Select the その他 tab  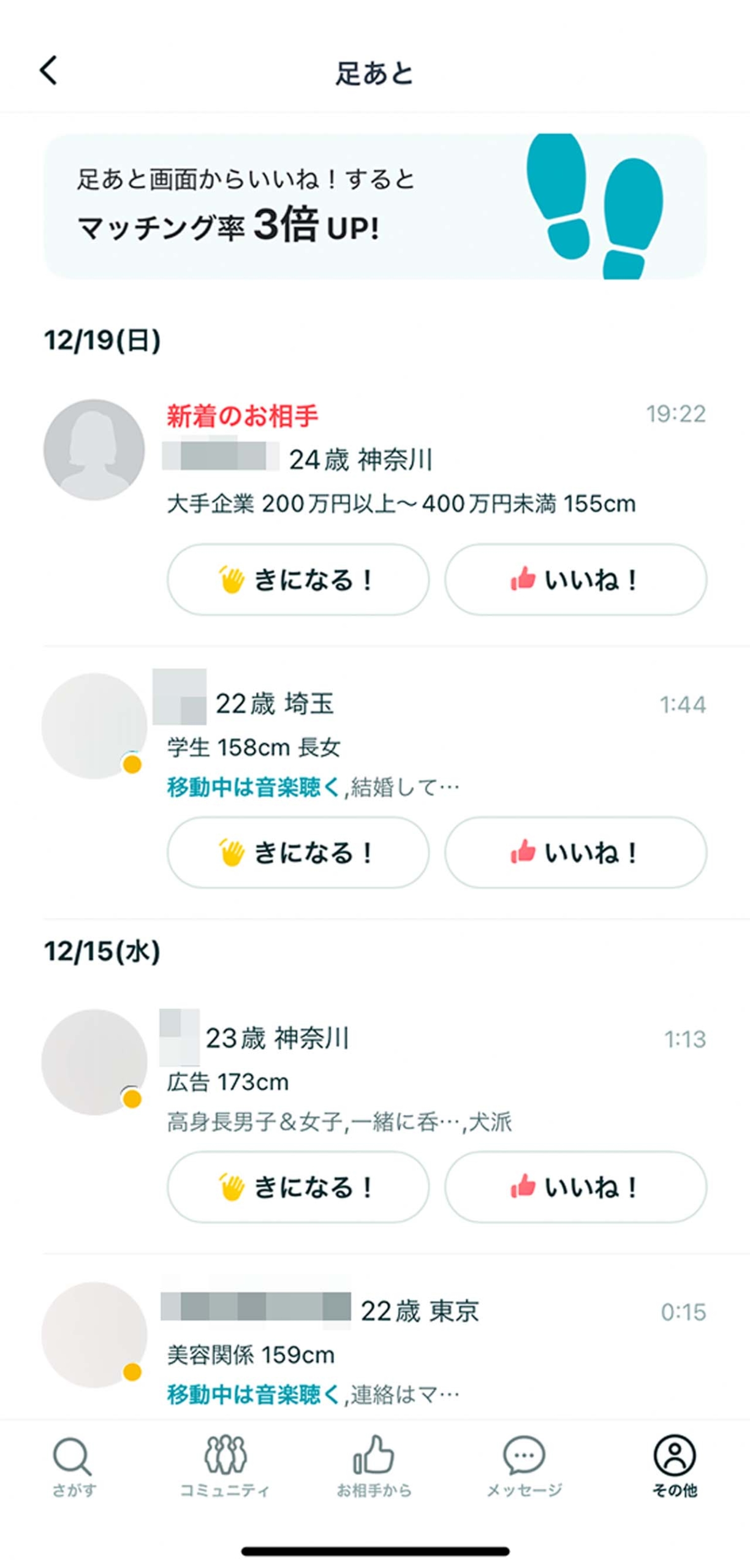pyautogui.click(x=674, y=1466)
